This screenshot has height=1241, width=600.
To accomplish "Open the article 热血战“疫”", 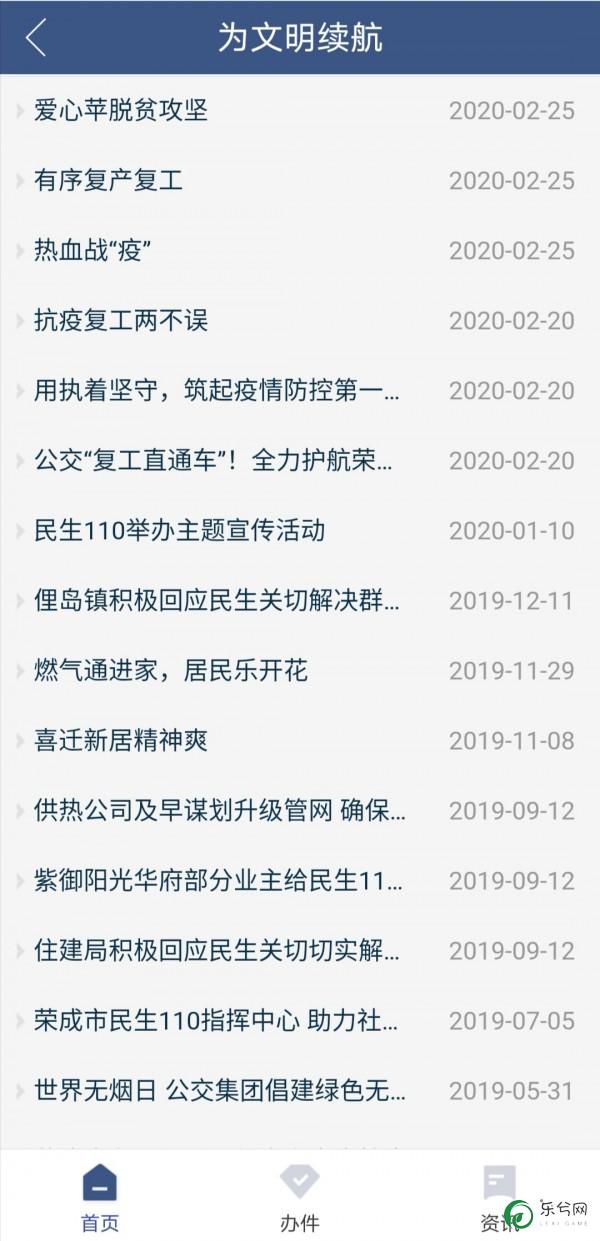I will [x=300, y=250].
